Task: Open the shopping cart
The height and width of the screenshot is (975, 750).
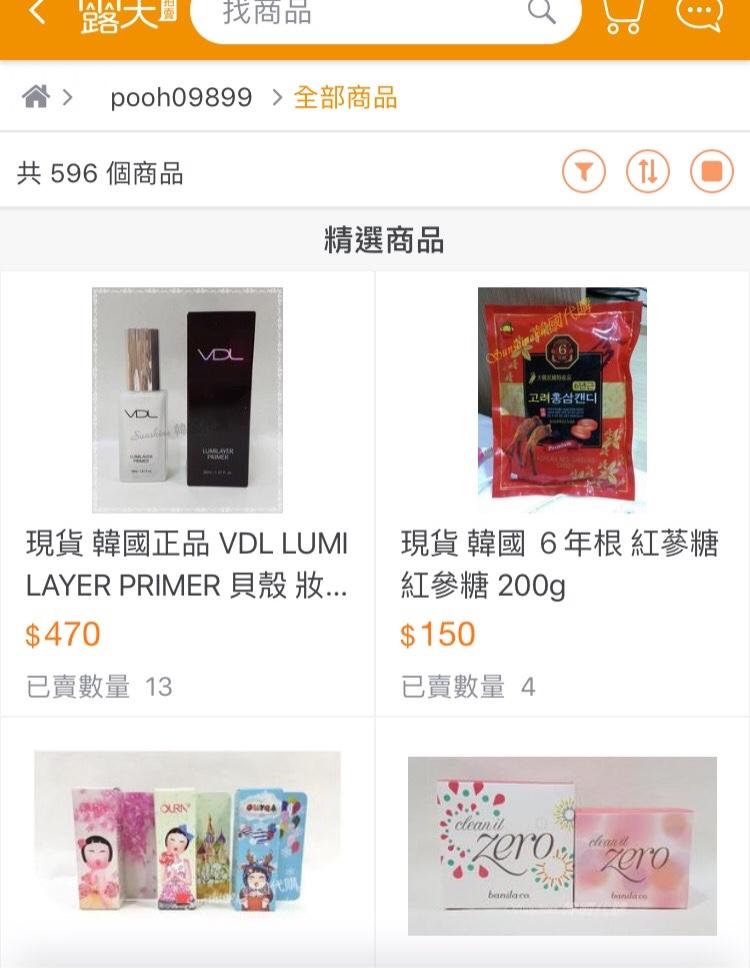Action: (623, 15)
